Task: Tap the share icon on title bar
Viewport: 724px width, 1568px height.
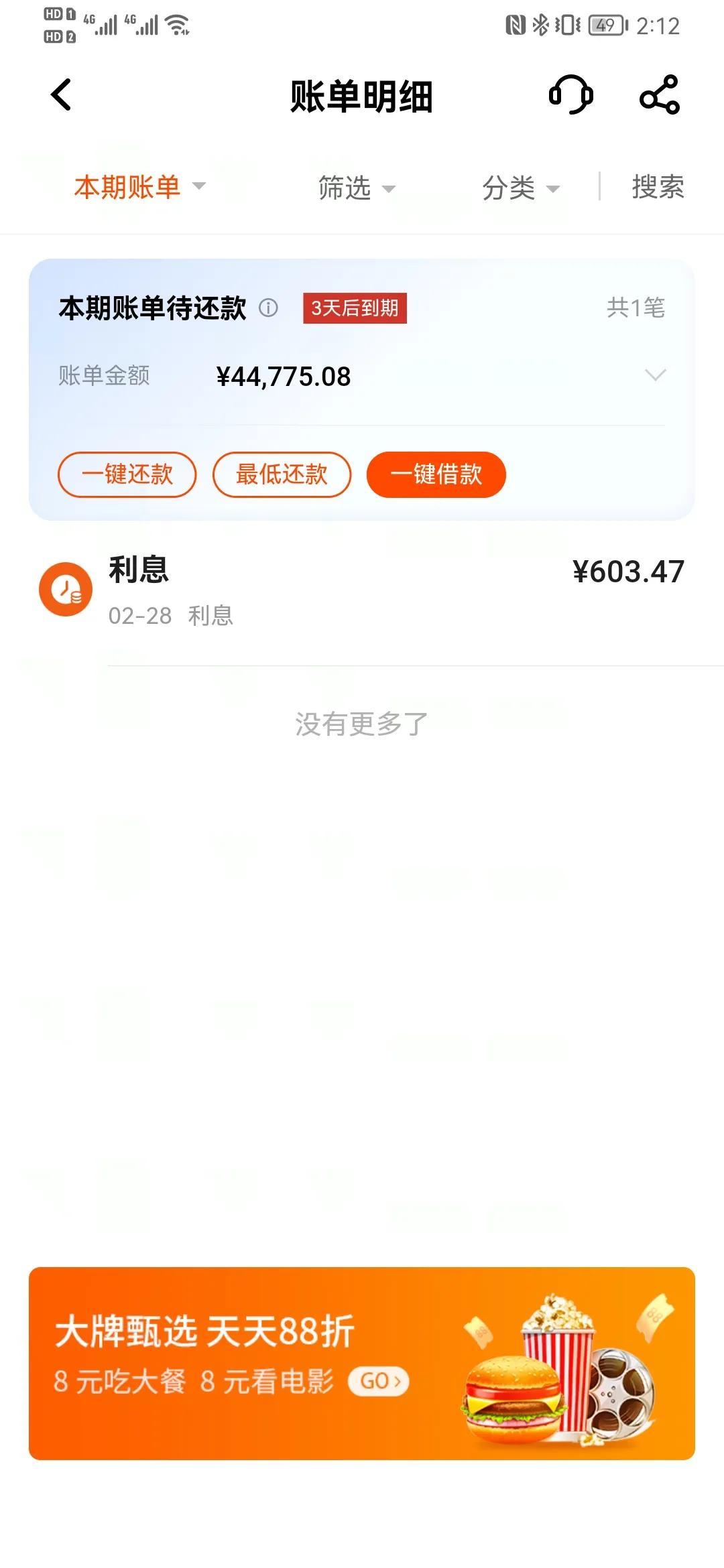Action: (660, 95)
